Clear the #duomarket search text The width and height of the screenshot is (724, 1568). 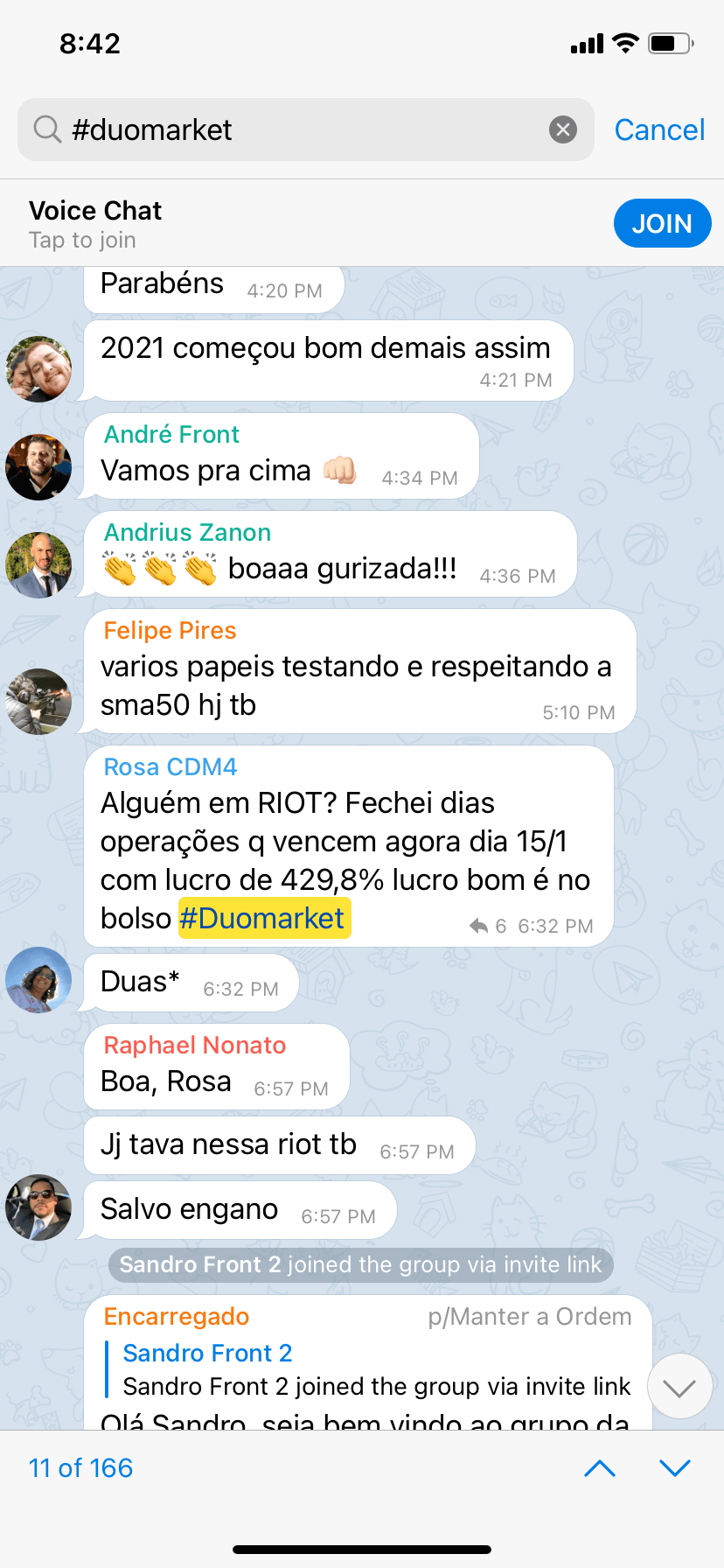click(563, 129)
